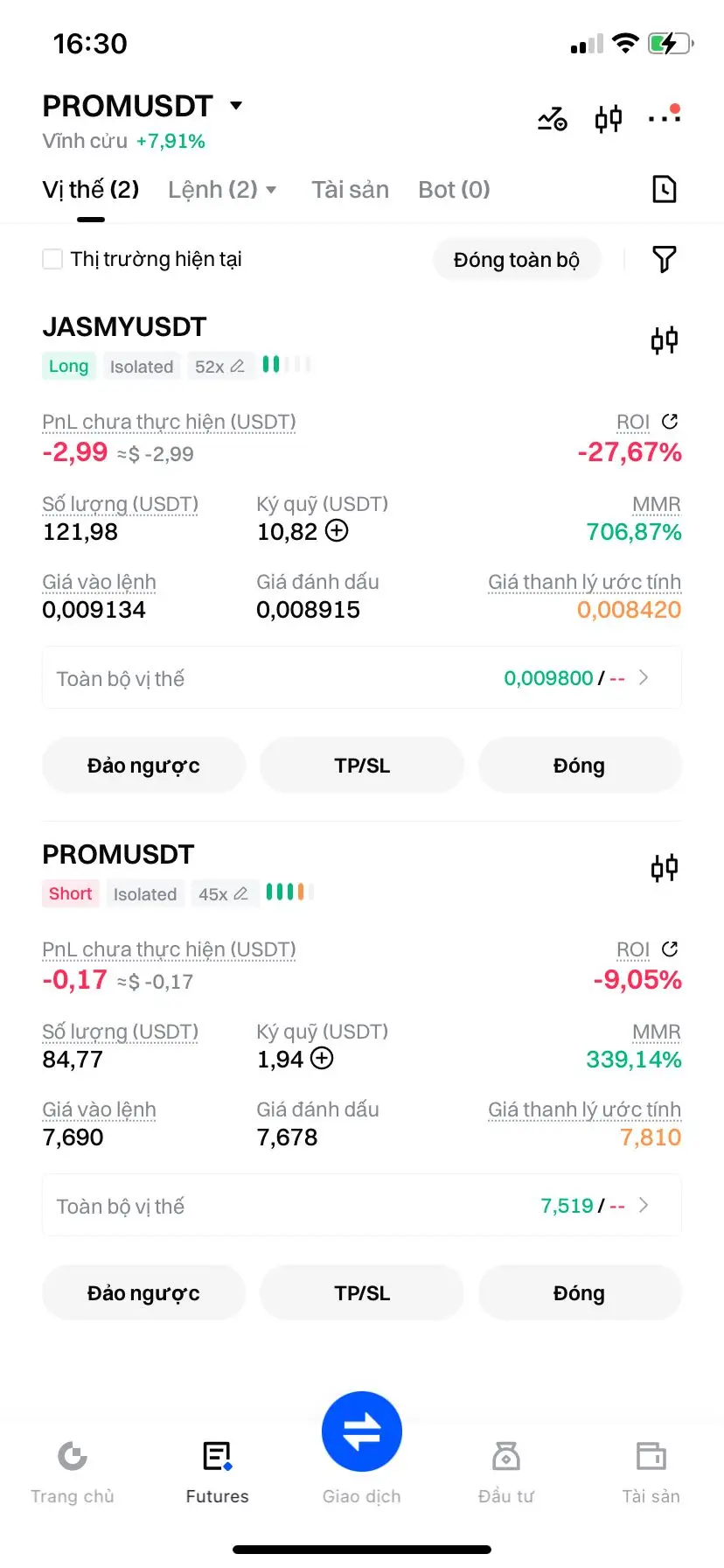Open PROMUSDT Toàn bộ vị thế row
The image size is (724, 1568).
(362, 1206)
